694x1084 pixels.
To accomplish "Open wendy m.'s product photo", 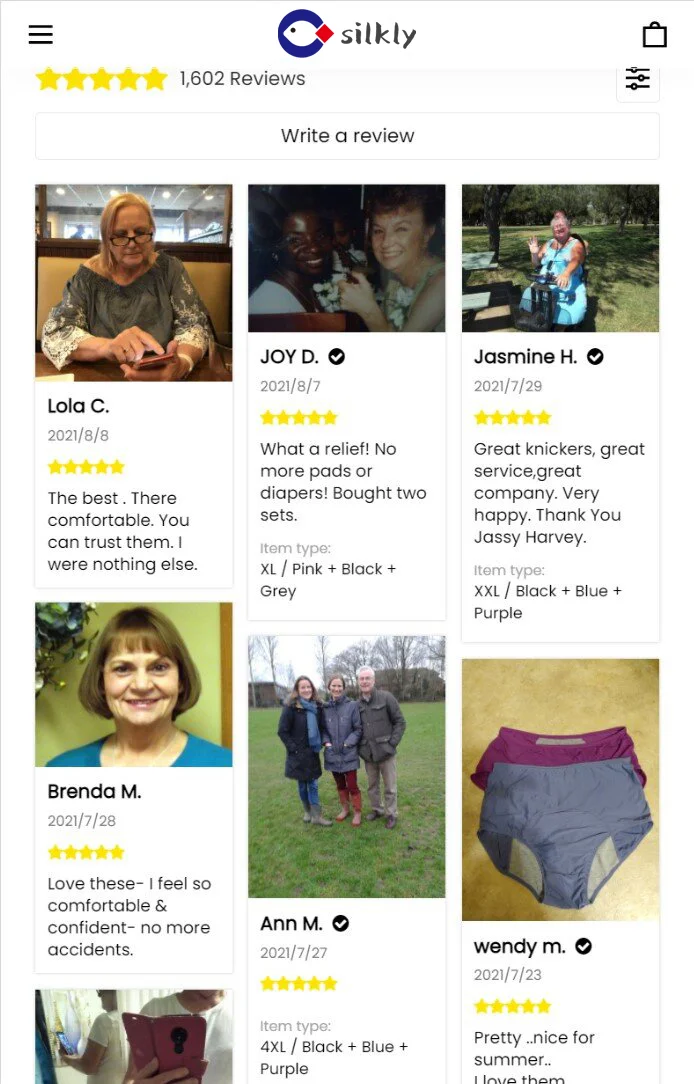I will click(560, 789).
